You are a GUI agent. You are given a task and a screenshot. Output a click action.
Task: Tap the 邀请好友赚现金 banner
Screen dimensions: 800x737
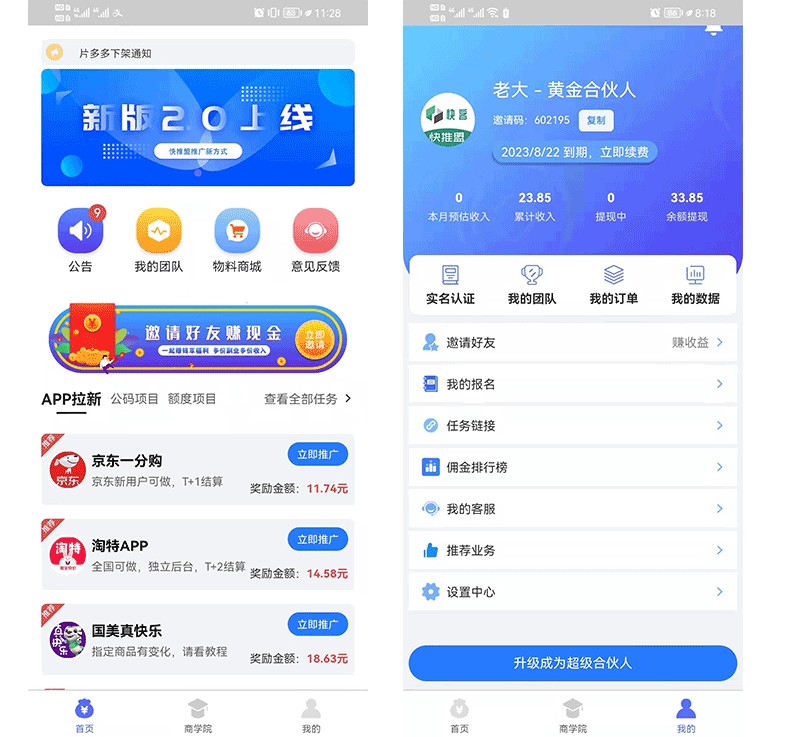click(x=198, y=339)
